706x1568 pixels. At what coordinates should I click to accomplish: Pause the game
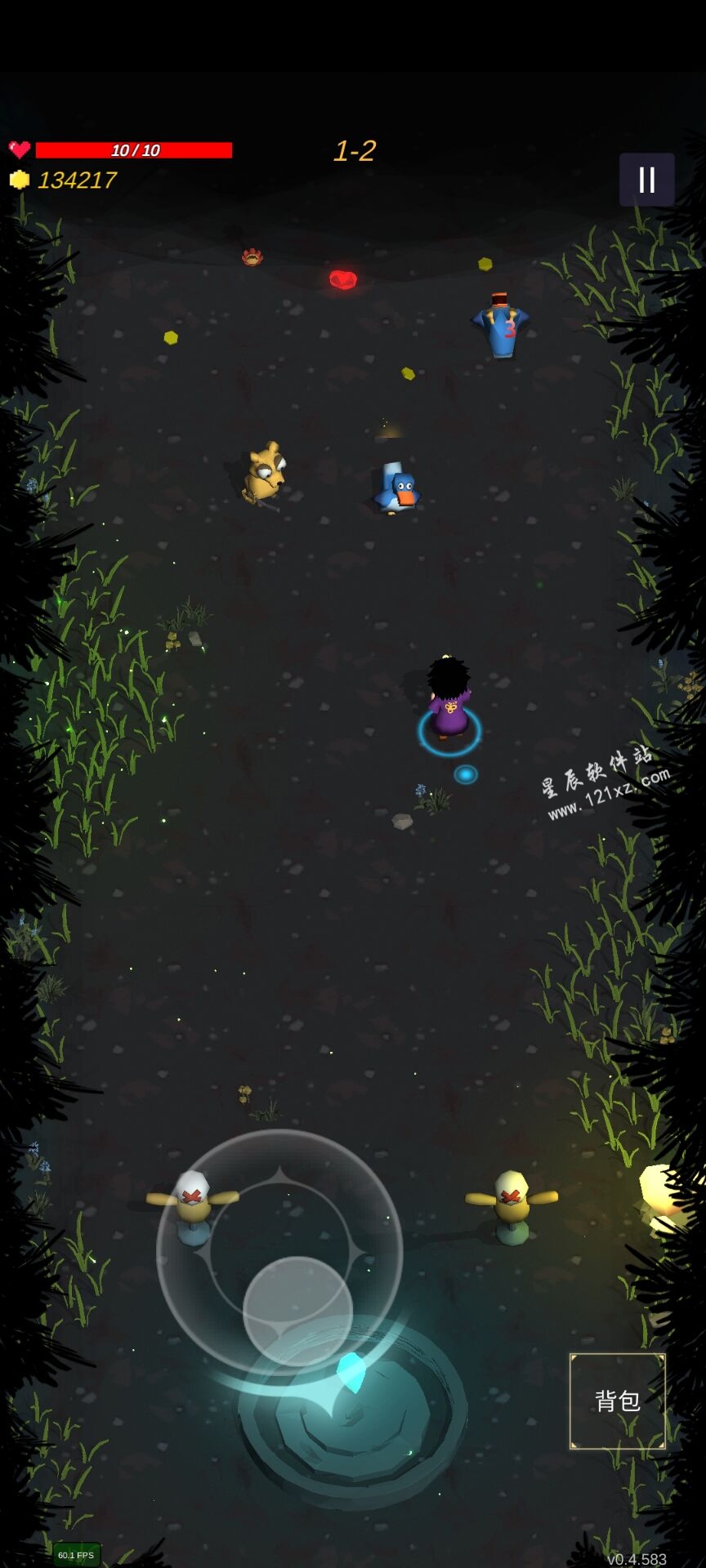tap(646, 180)
